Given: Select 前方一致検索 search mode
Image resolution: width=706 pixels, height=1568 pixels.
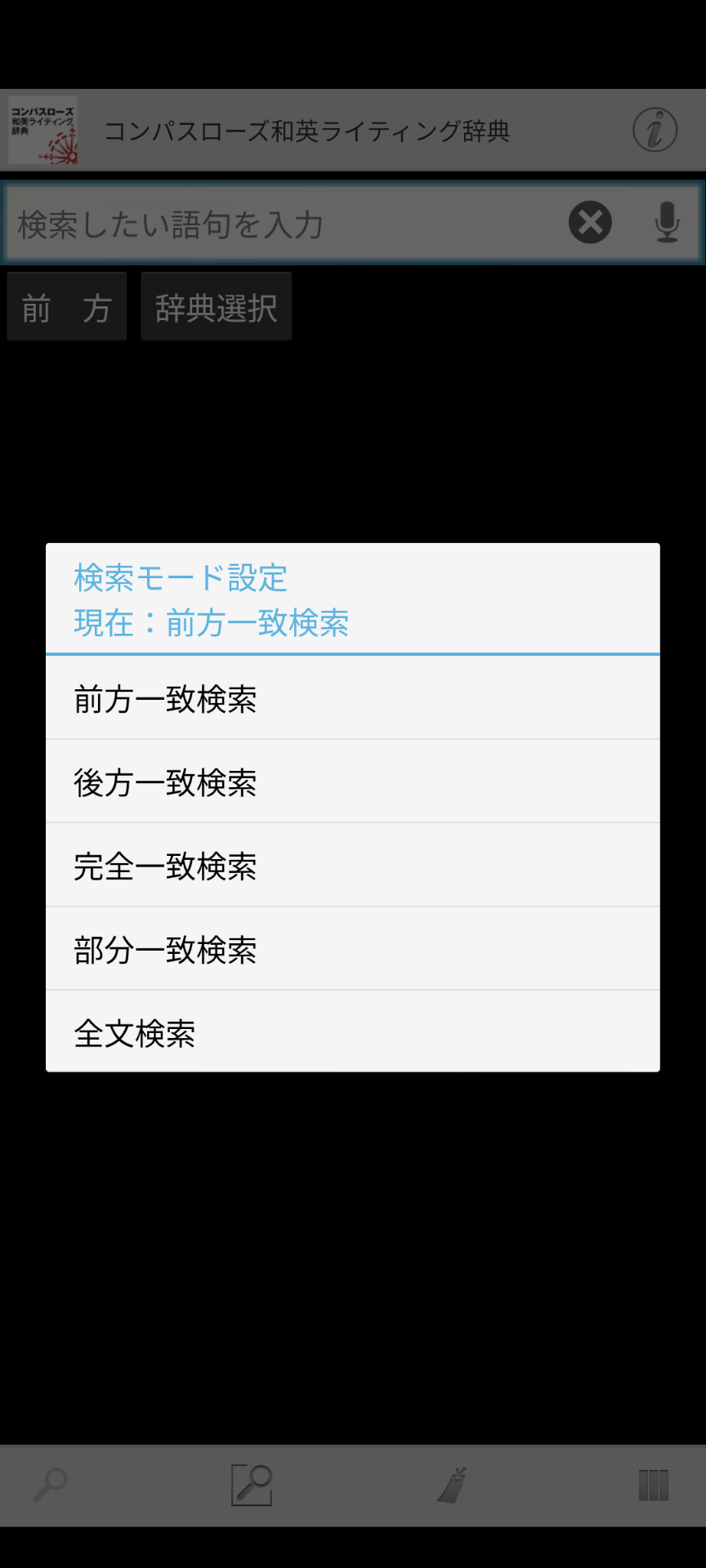Looking at the screenshot, I should (x=352, y=698).
